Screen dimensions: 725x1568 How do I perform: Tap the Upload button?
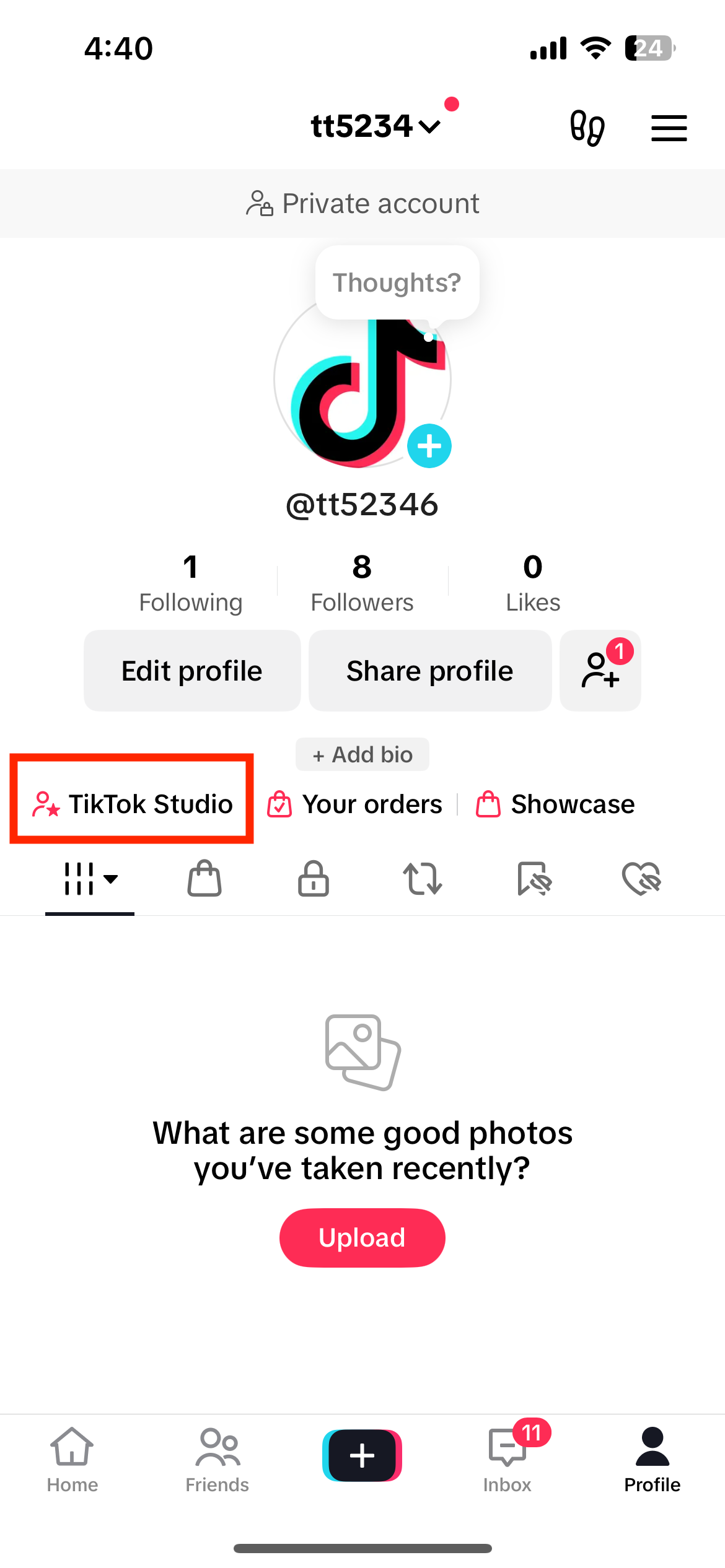[362, 1237]
